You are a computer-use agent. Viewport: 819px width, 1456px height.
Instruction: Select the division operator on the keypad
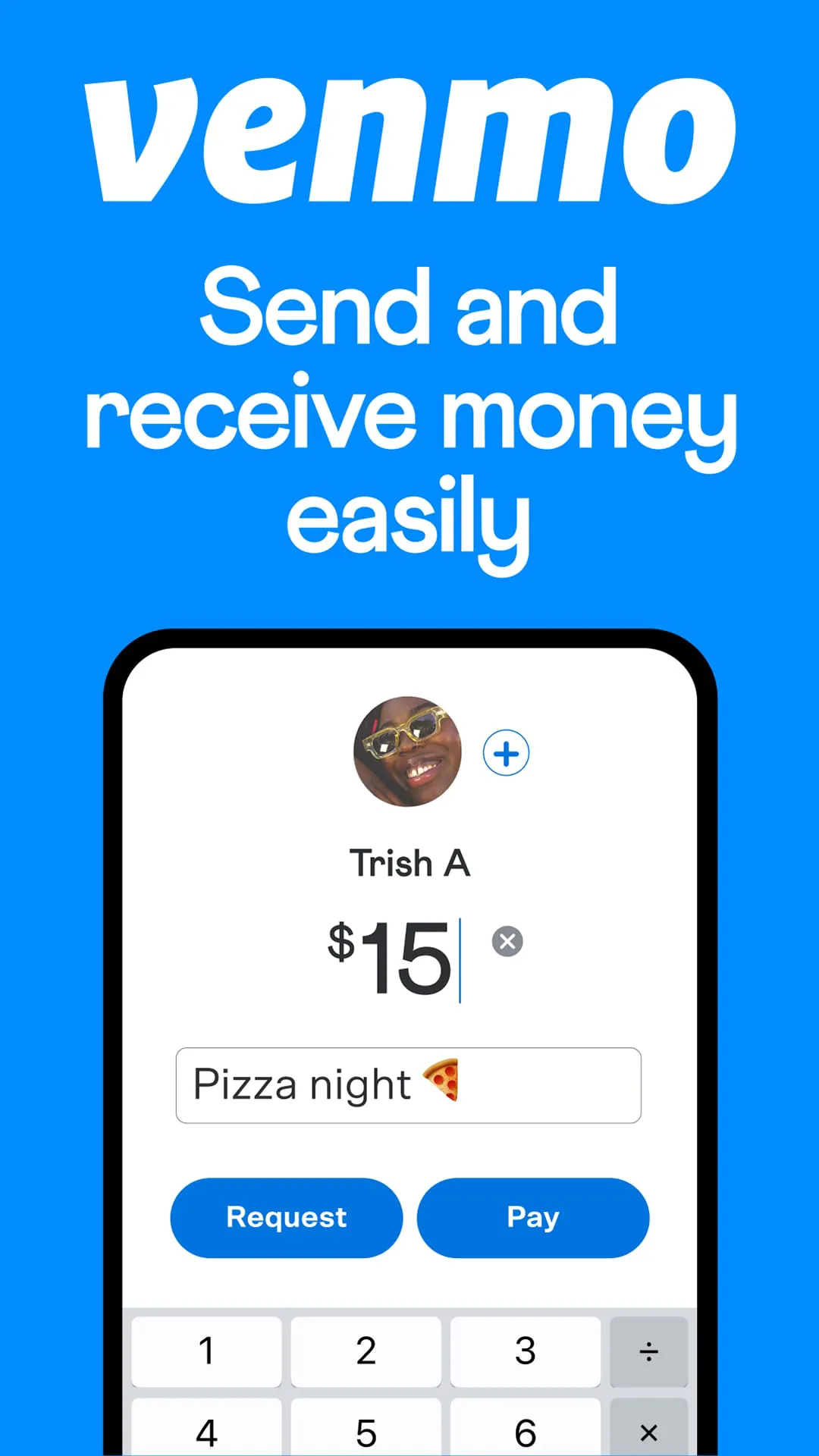(648, 1351)
